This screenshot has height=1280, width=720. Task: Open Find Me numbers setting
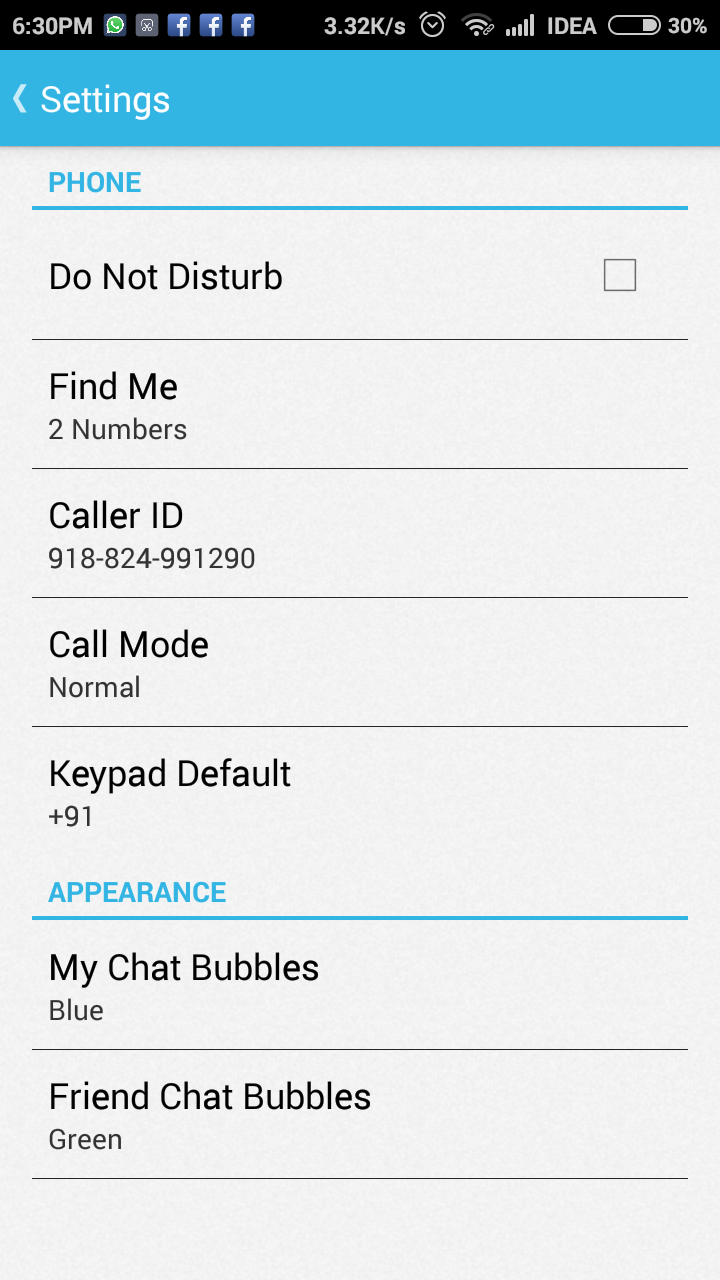(x=360, y=405)
